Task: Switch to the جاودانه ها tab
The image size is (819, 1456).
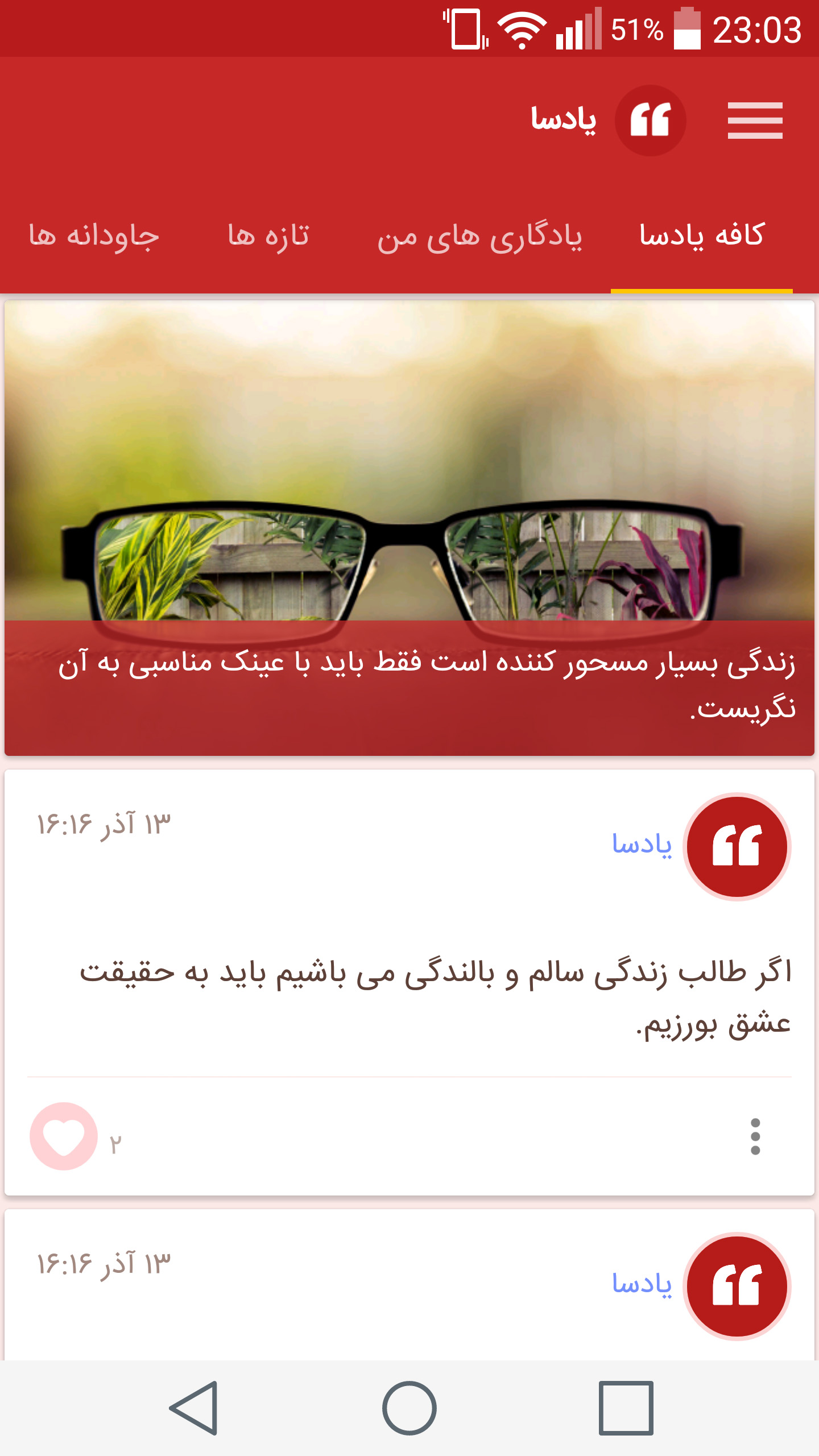Action: tap(94, 236)
